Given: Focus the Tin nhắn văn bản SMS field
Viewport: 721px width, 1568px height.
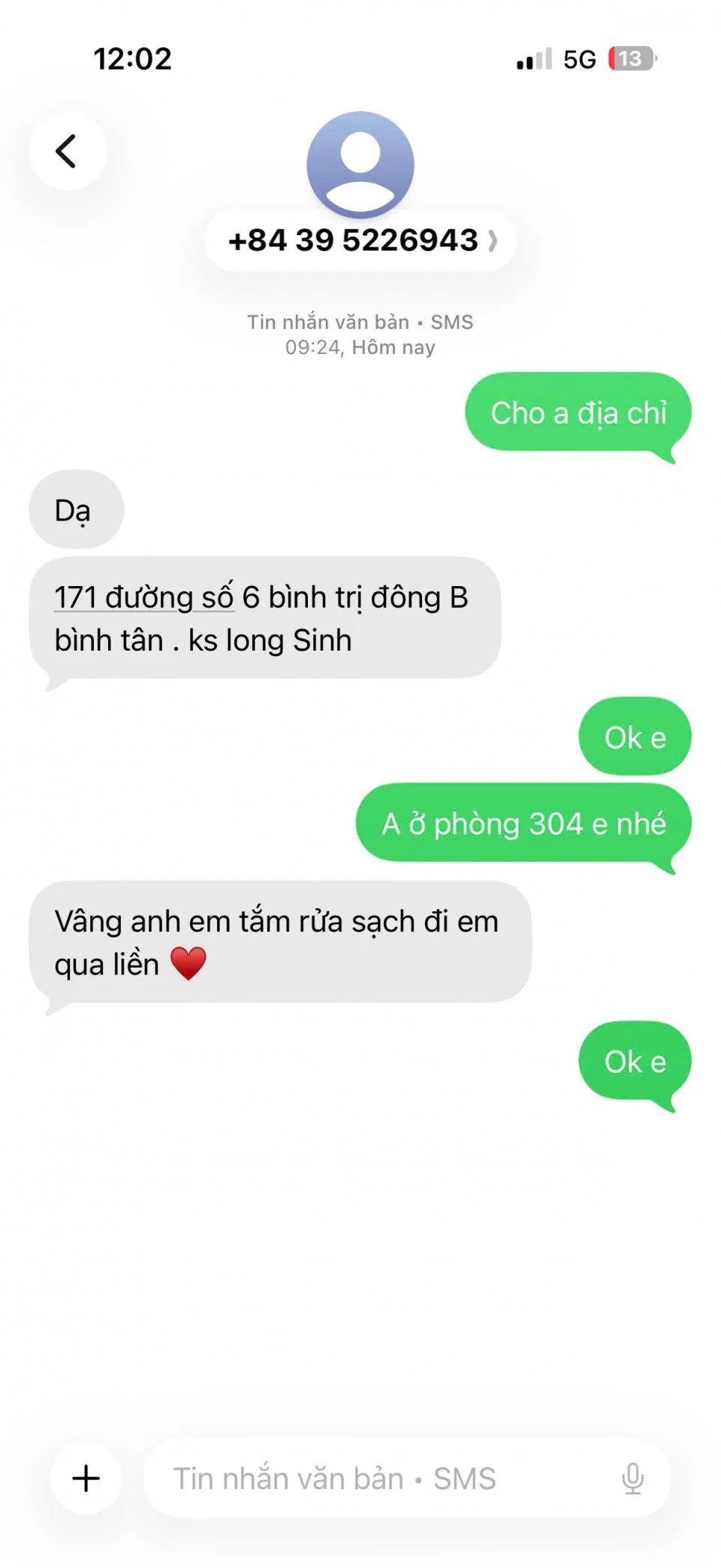Looking at the screenshot, I should point(376,1478).
